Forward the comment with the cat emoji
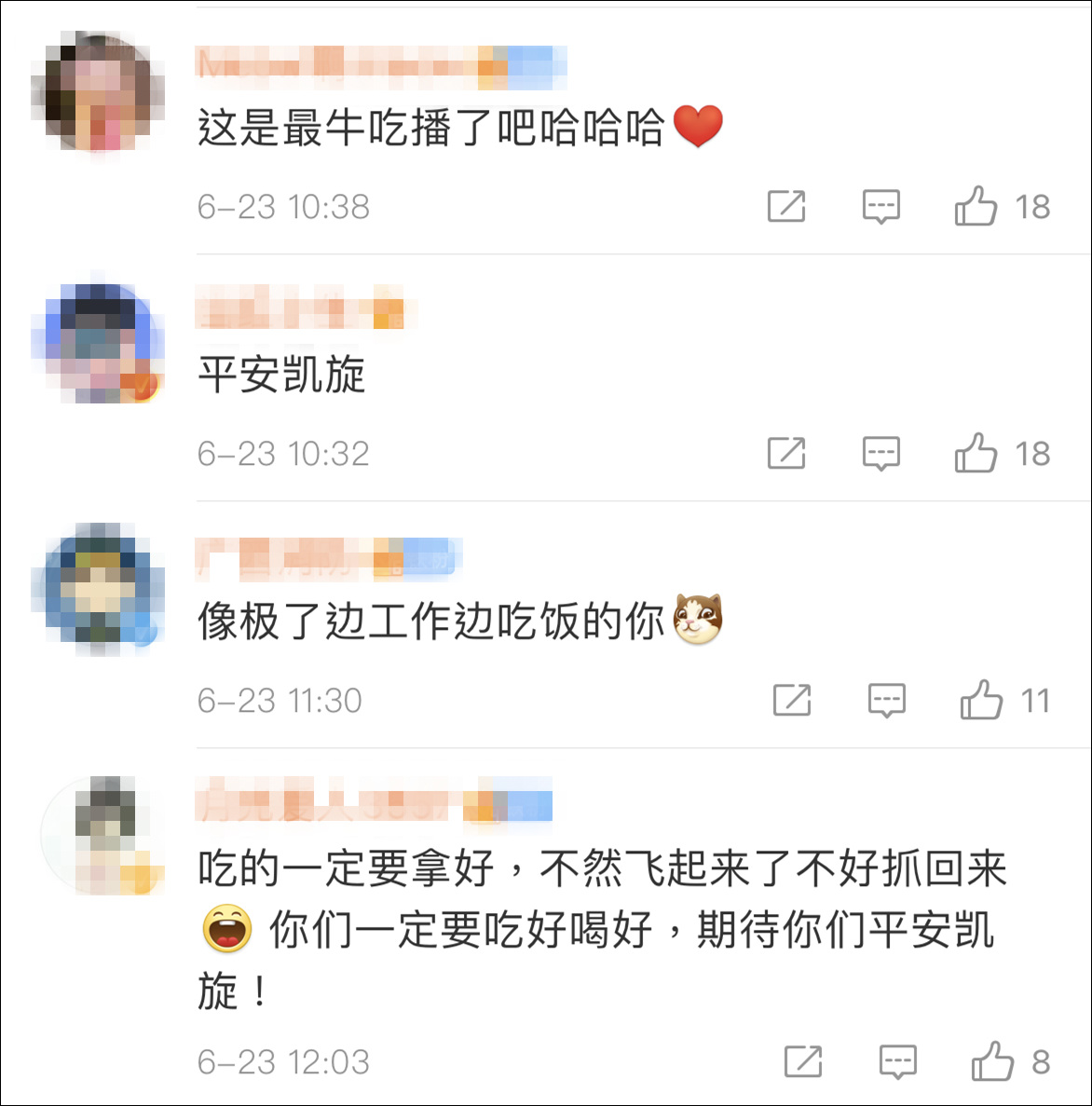The width and height of the screenshot is (1092, 1106). [x=794, y=700]
